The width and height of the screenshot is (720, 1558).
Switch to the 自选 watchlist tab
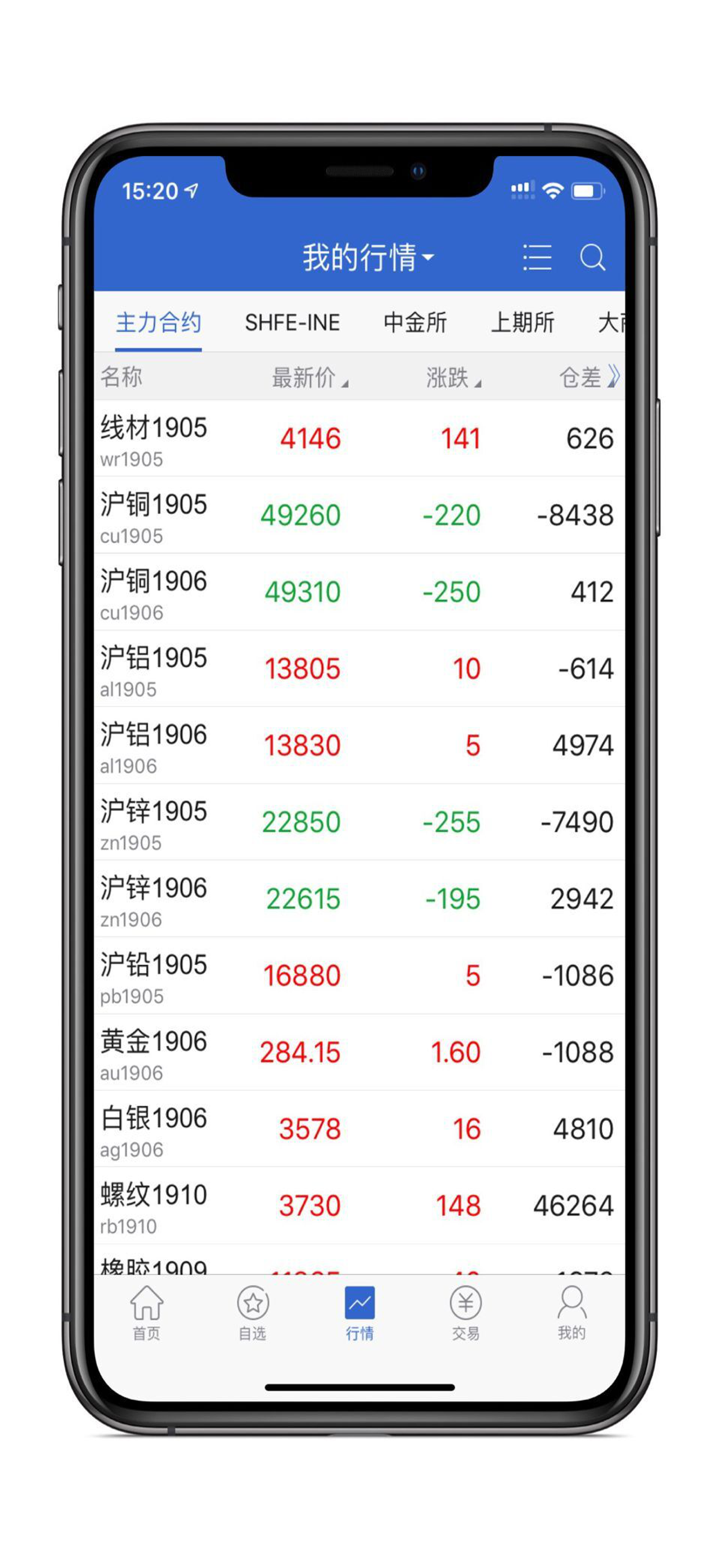tap(253, 1313)
